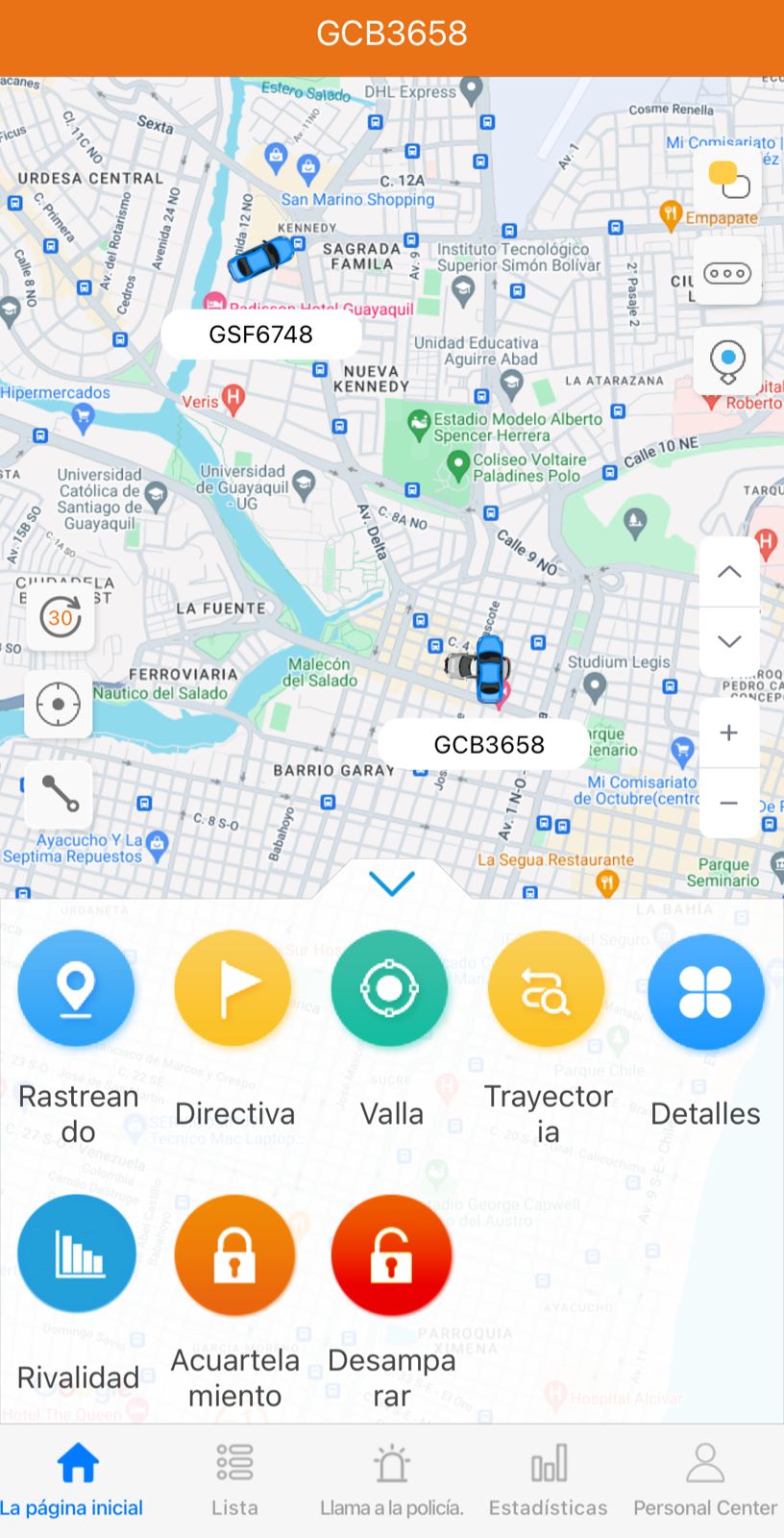Image resolution: width=784 pixels, height=1538 pixels.
Task: Zoom out of the map
Action: pyautogui.click(x=729, y=803)
